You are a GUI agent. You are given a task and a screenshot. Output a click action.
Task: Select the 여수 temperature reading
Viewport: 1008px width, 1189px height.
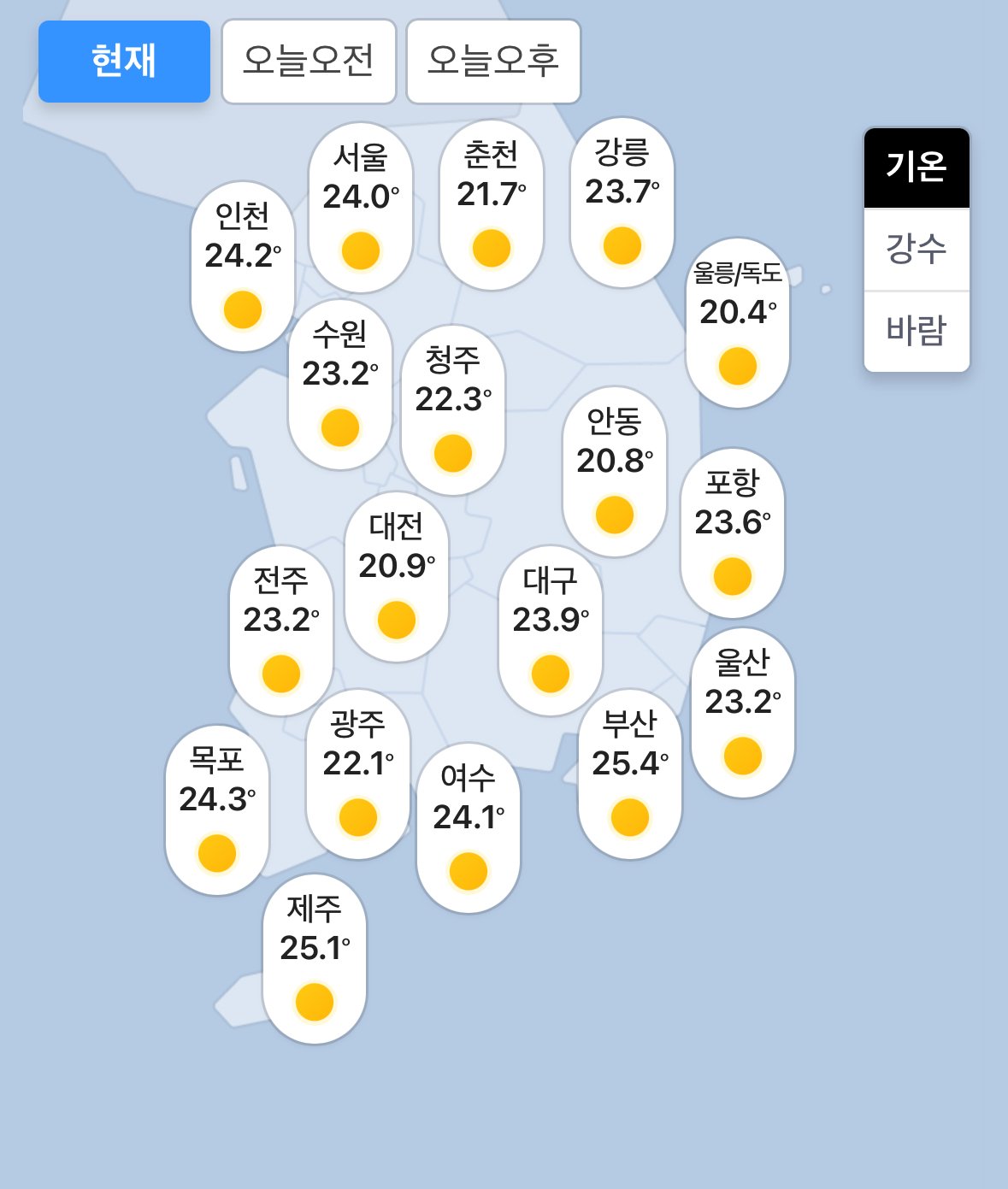click(467, 825)
